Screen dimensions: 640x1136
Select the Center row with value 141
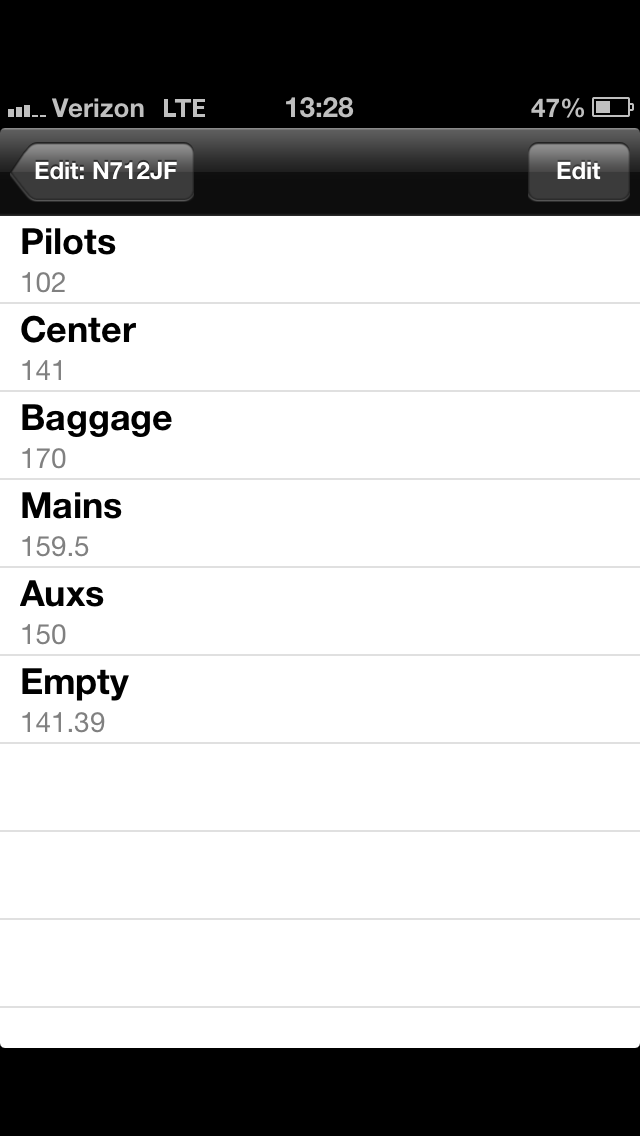click(320, 348)
